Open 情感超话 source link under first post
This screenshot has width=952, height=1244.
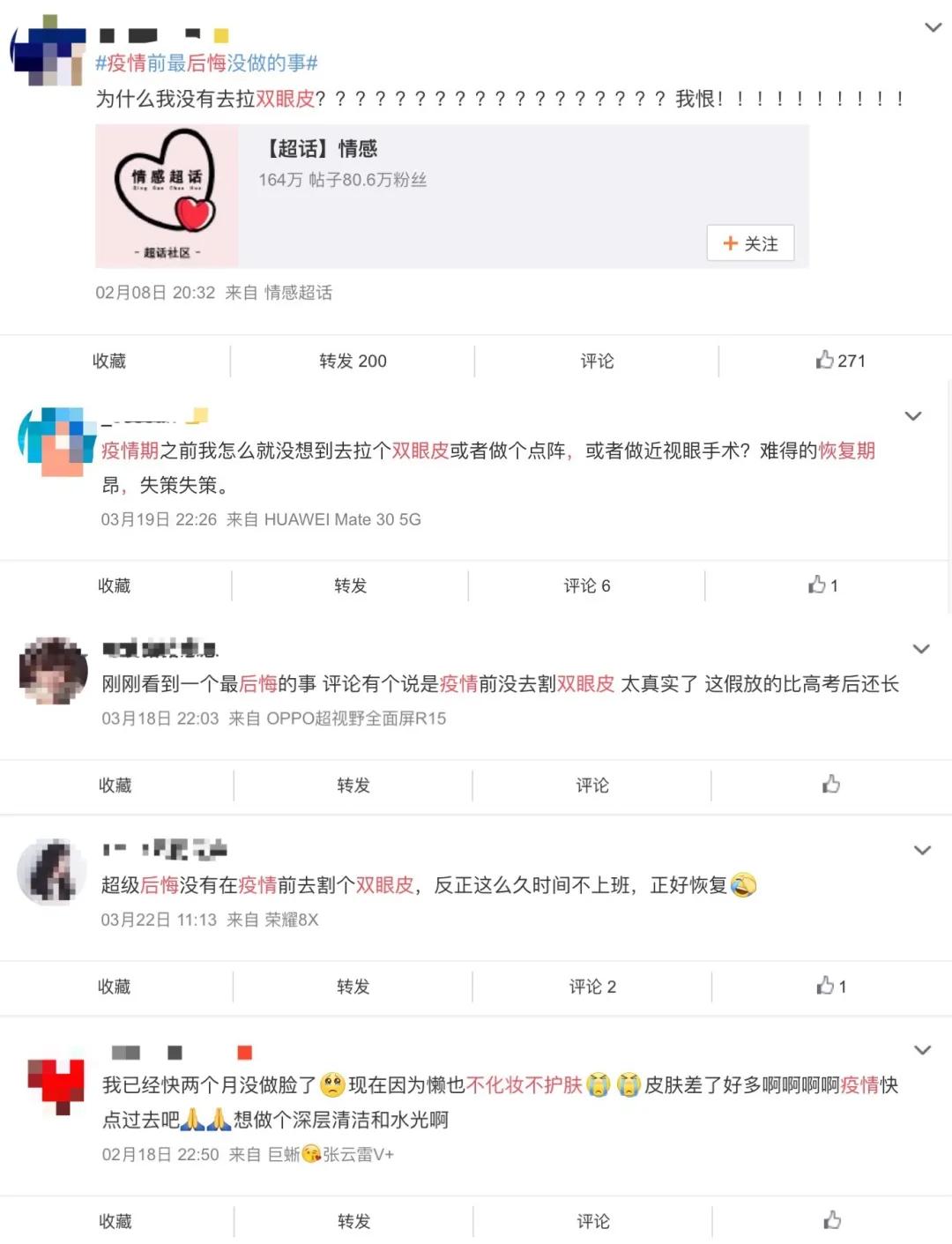tap(298, 293)
